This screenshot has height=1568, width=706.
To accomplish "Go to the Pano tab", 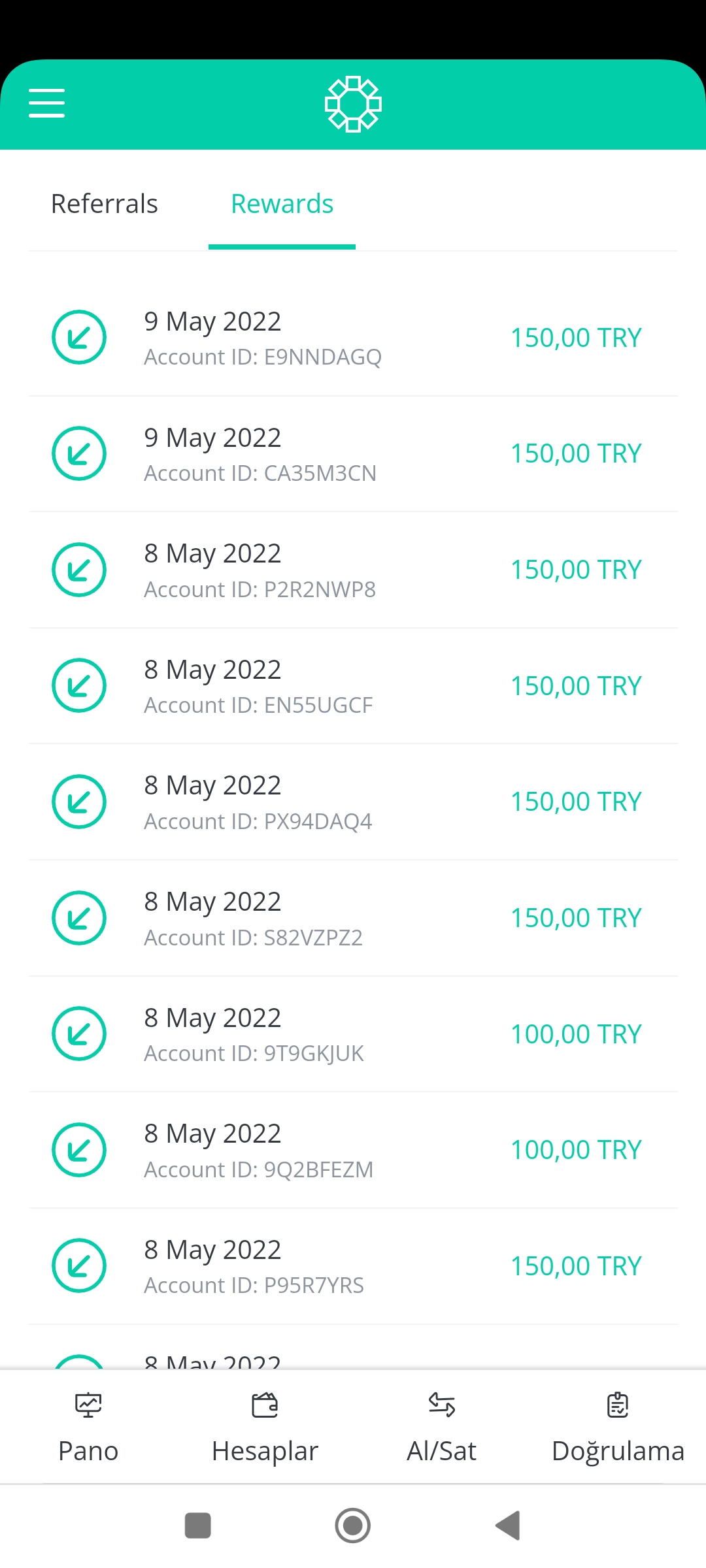I will click(x=88, y=1428).
